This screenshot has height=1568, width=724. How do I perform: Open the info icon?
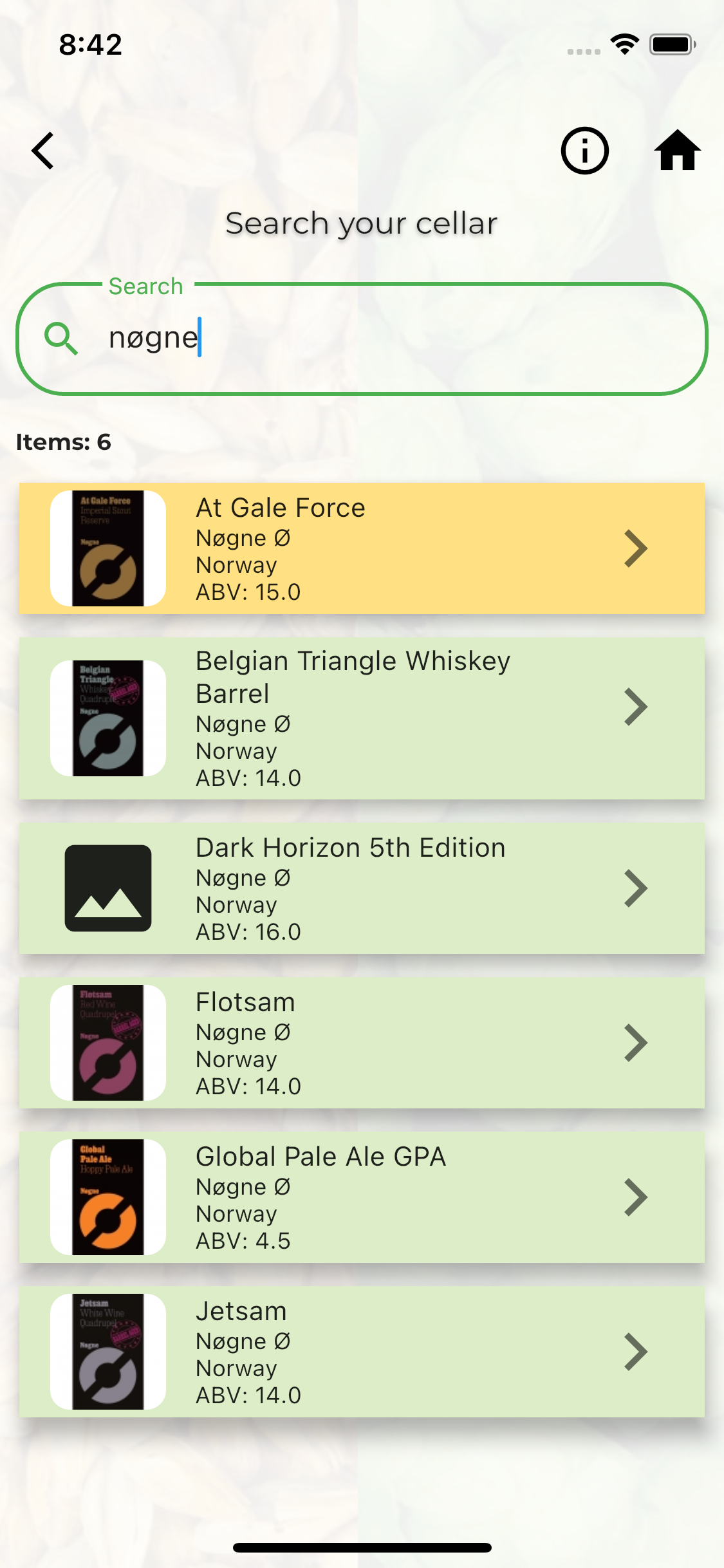(584, 151)
